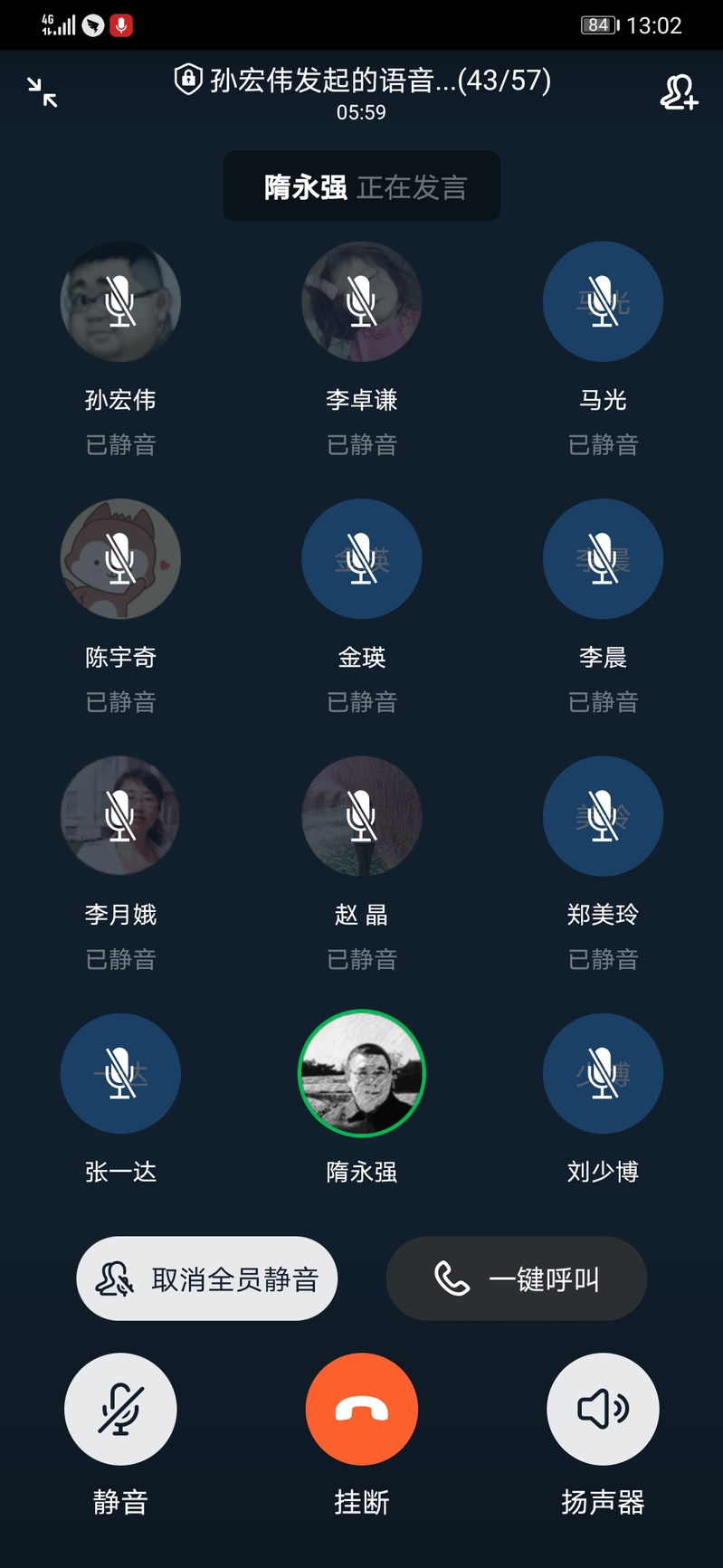Hang up with the 挂断 button
The image size is (723, 1568).
pyautogui.click(x=362, y=1409)
